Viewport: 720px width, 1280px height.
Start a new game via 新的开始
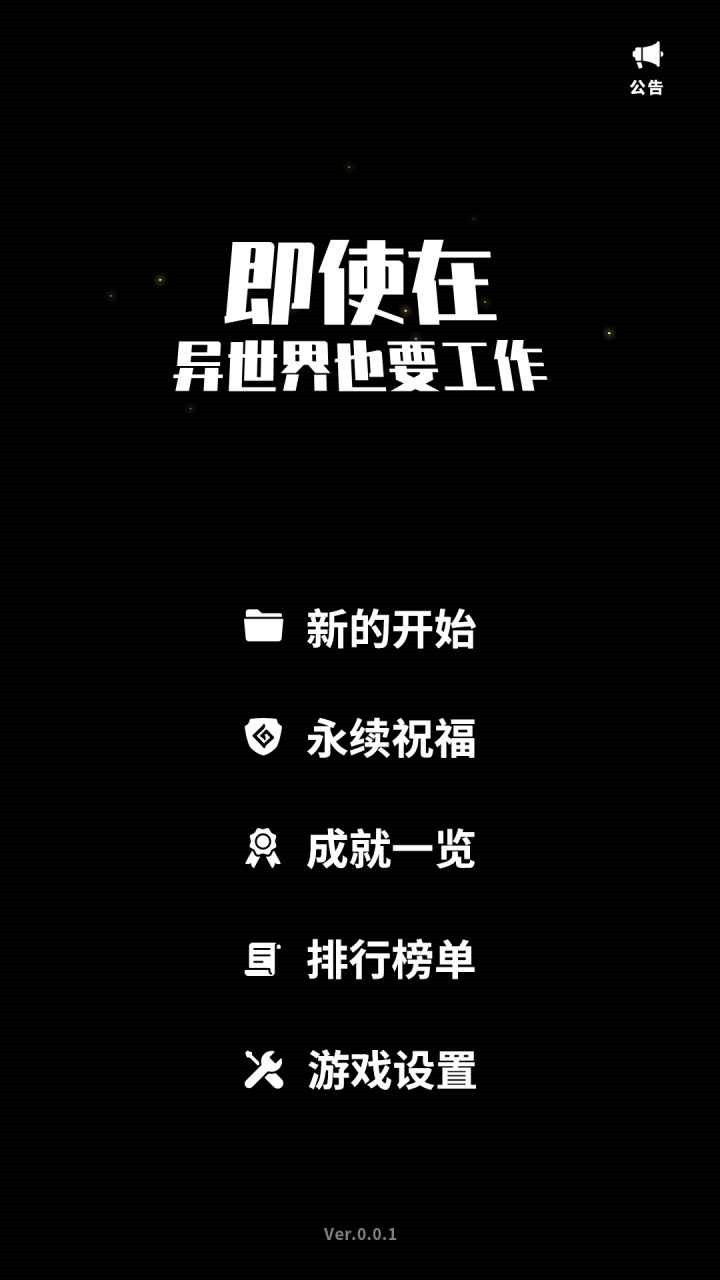tap(361, 629)
